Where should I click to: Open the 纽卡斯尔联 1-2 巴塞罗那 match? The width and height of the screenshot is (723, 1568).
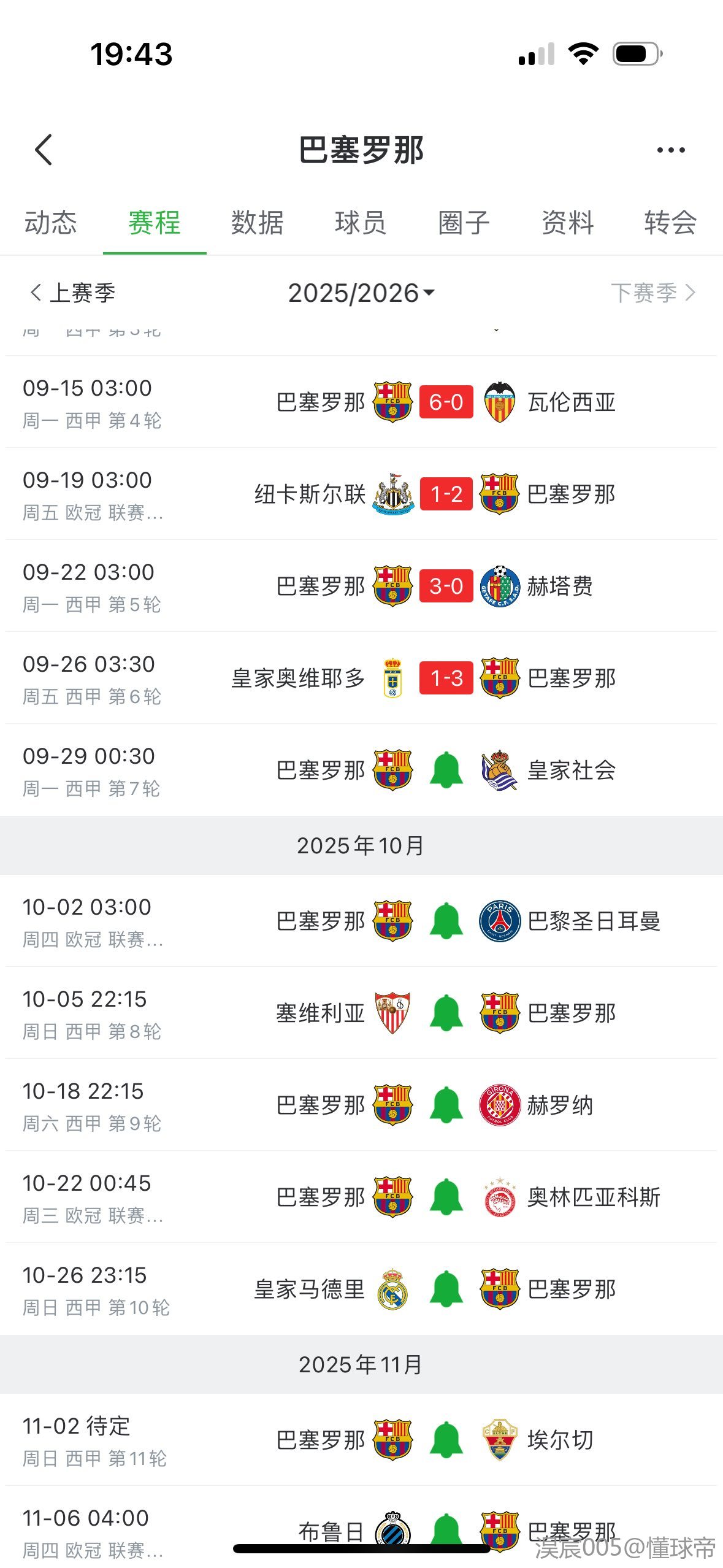(x=362, y=494)
